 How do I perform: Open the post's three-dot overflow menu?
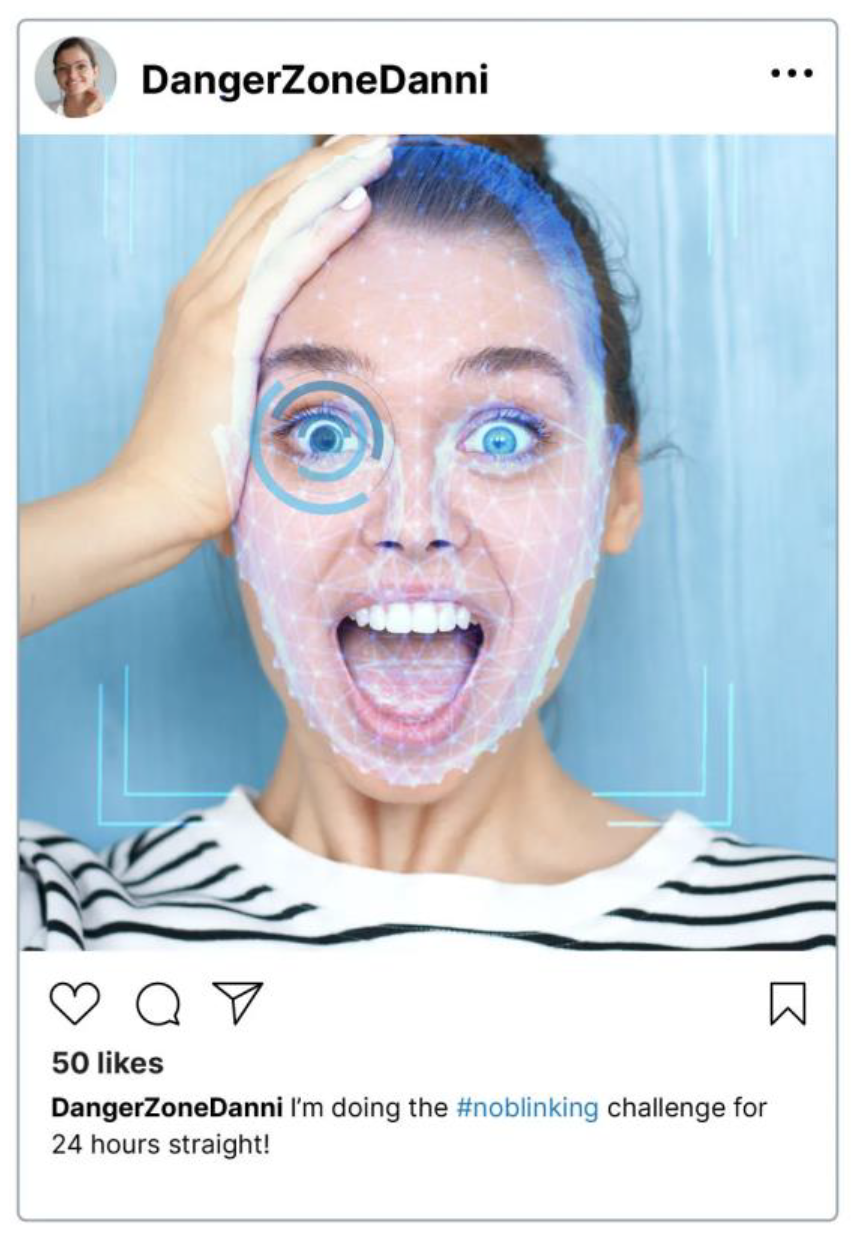click(792, 74)
